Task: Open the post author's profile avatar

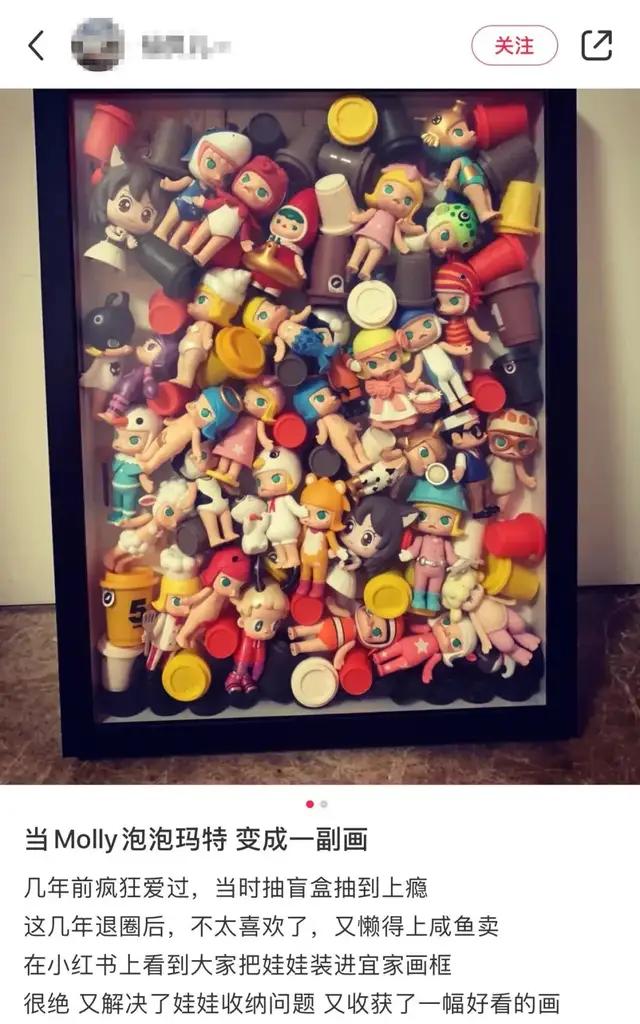Action: point(98,45)
